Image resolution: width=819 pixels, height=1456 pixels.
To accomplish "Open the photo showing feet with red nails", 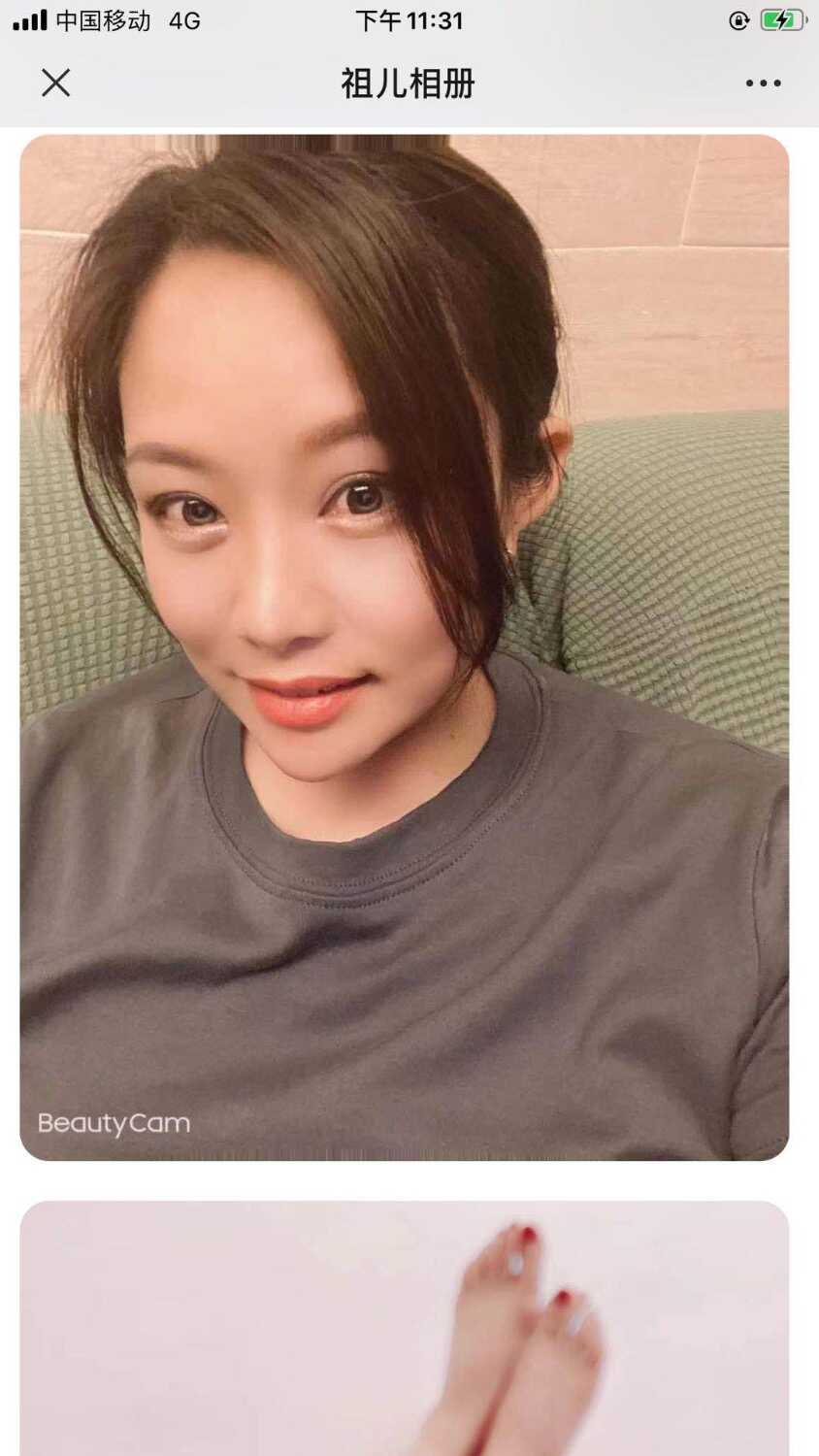I will tap(404, 1328).
